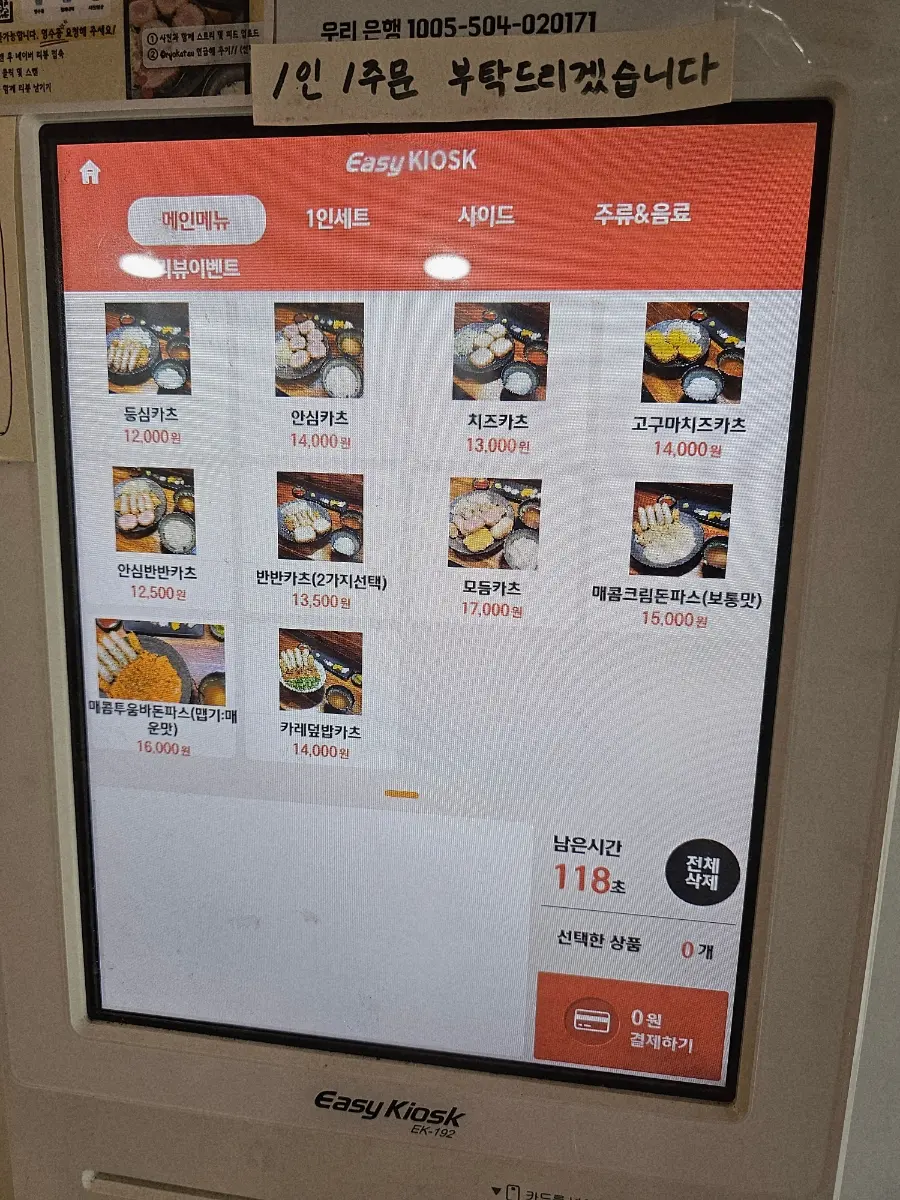Viewport: 900px width, 1200px height.
Task: Tap the home icon
Action: coord(90,172)
